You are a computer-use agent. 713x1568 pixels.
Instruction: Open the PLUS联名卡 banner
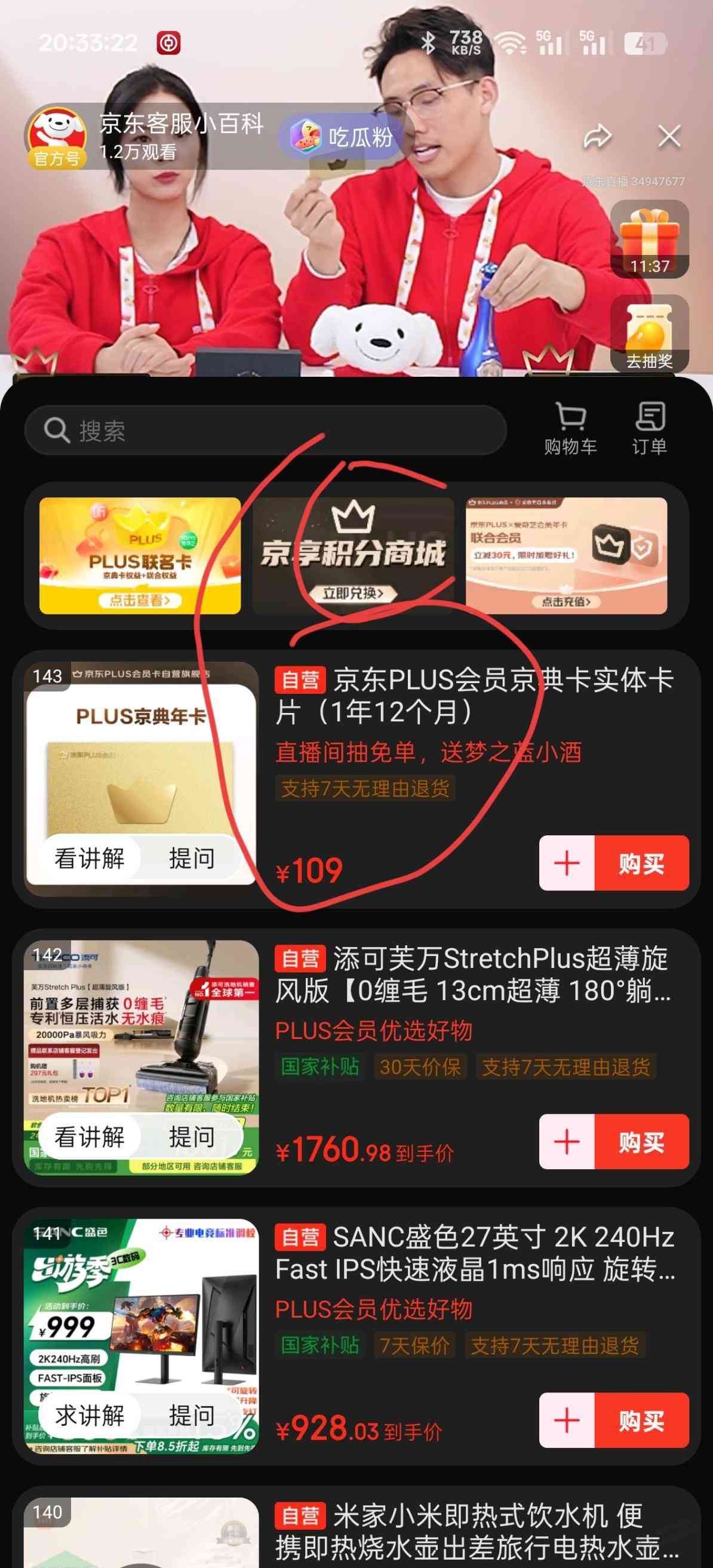coord(140,555)
